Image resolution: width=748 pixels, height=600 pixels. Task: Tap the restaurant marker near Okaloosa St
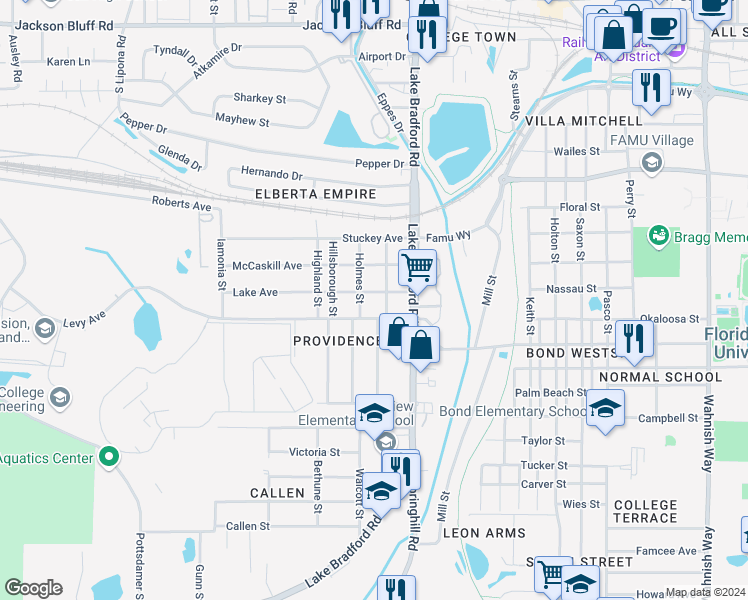coord(634,341)
